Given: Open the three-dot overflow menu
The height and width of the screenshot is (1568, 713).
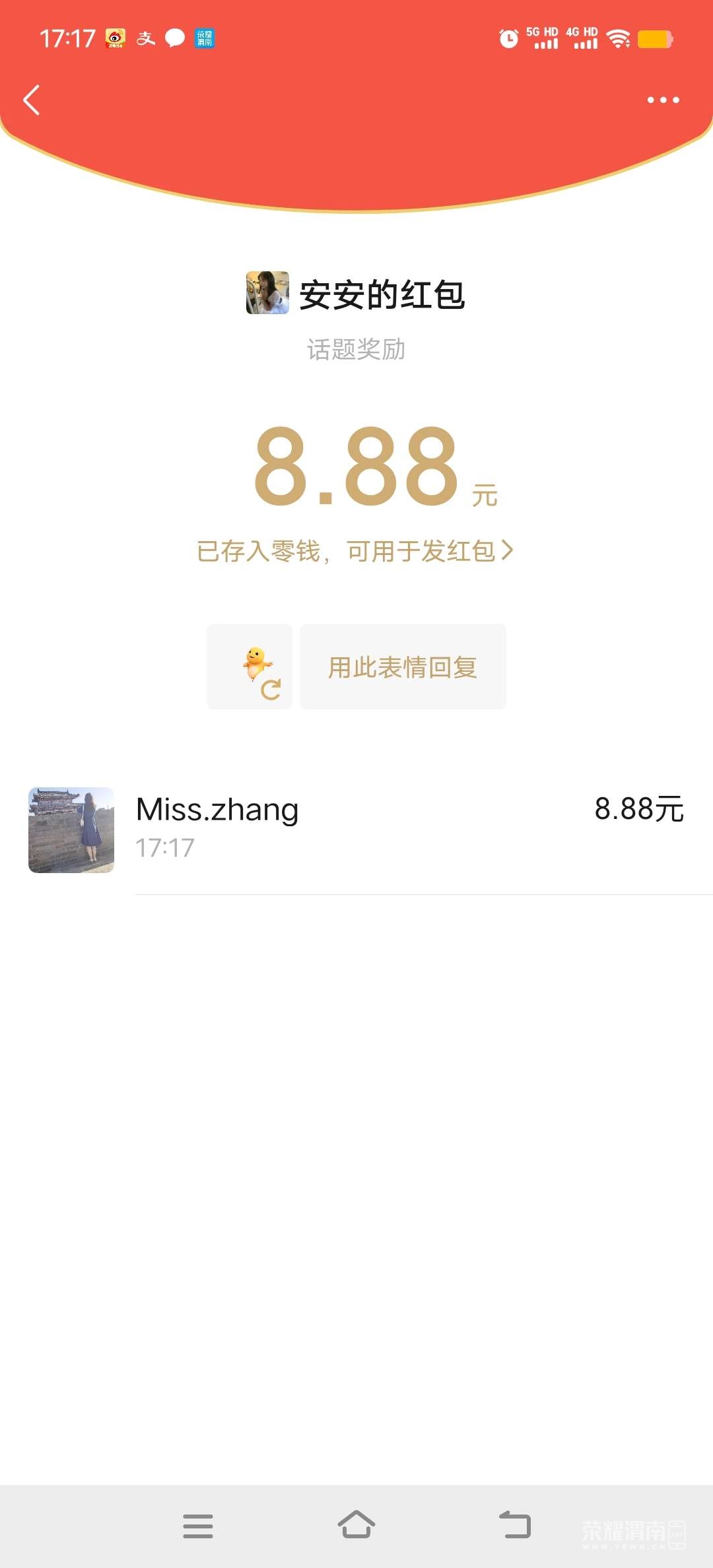Looking at the screenshot, I should pyautogui.click(x=663, y=100).
